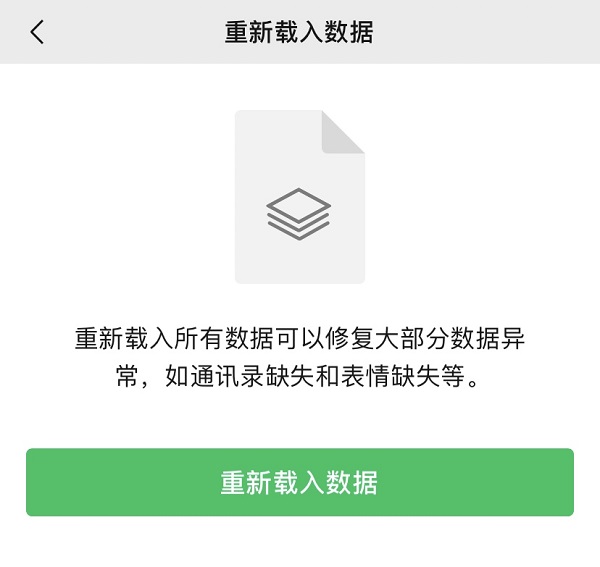Go back using the top-left arrow
600x567 pixels.
click(37, 32)
